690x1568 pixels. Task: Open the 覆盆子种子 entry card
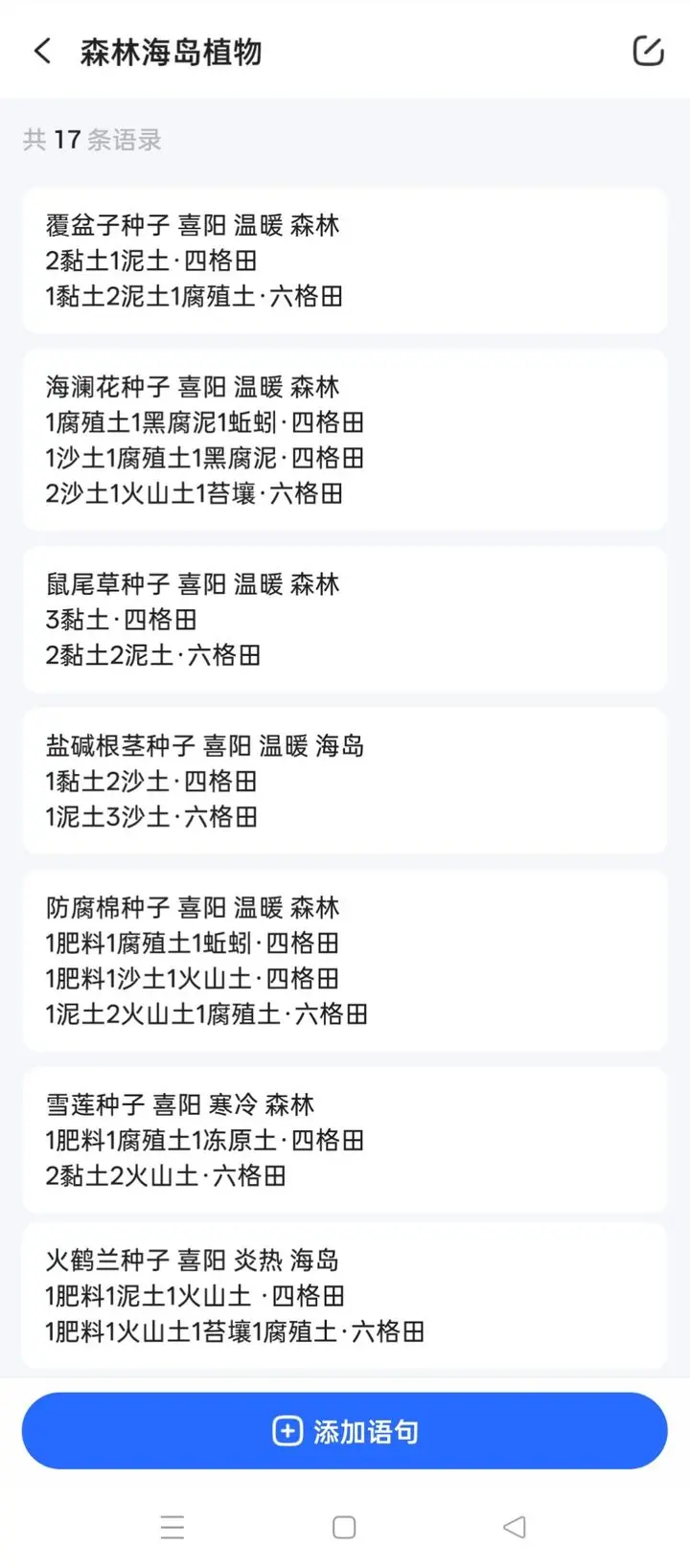coord(345,261)
